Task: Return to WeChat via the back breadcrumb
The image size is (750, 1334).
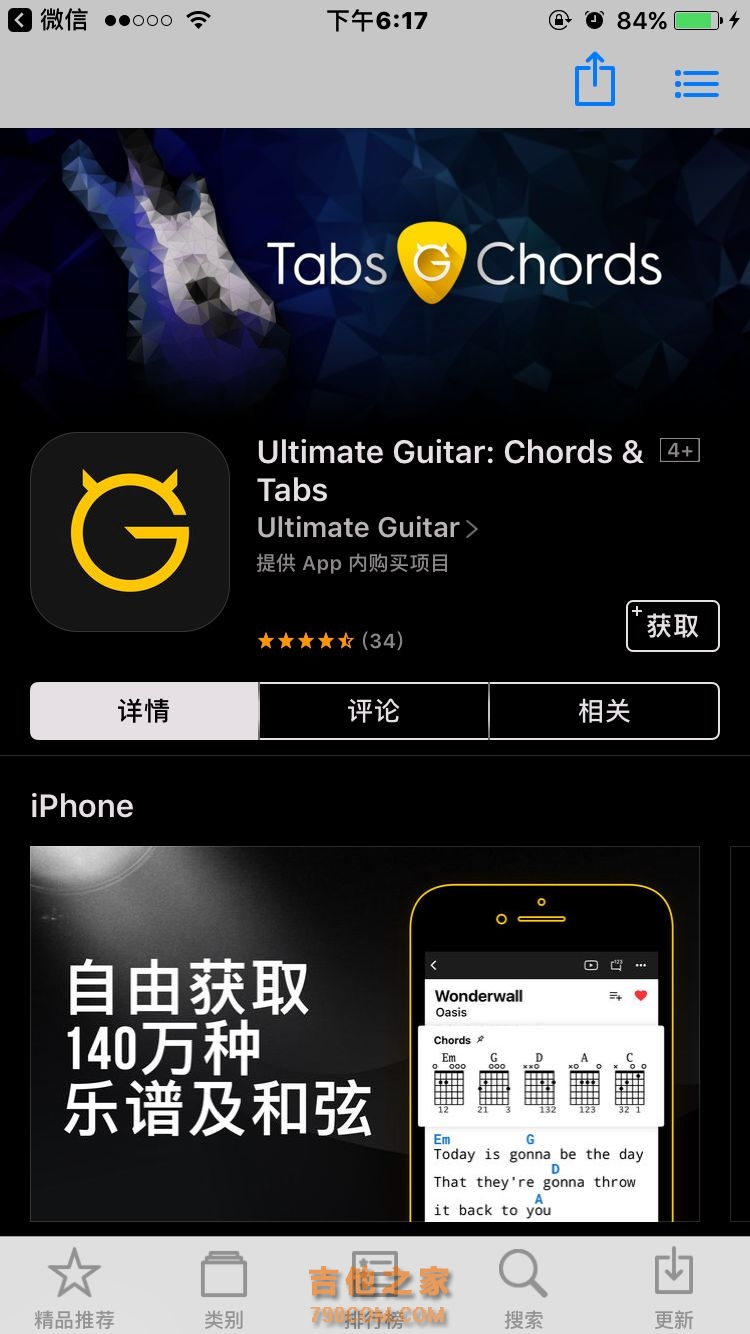Action: pos(48,20)
